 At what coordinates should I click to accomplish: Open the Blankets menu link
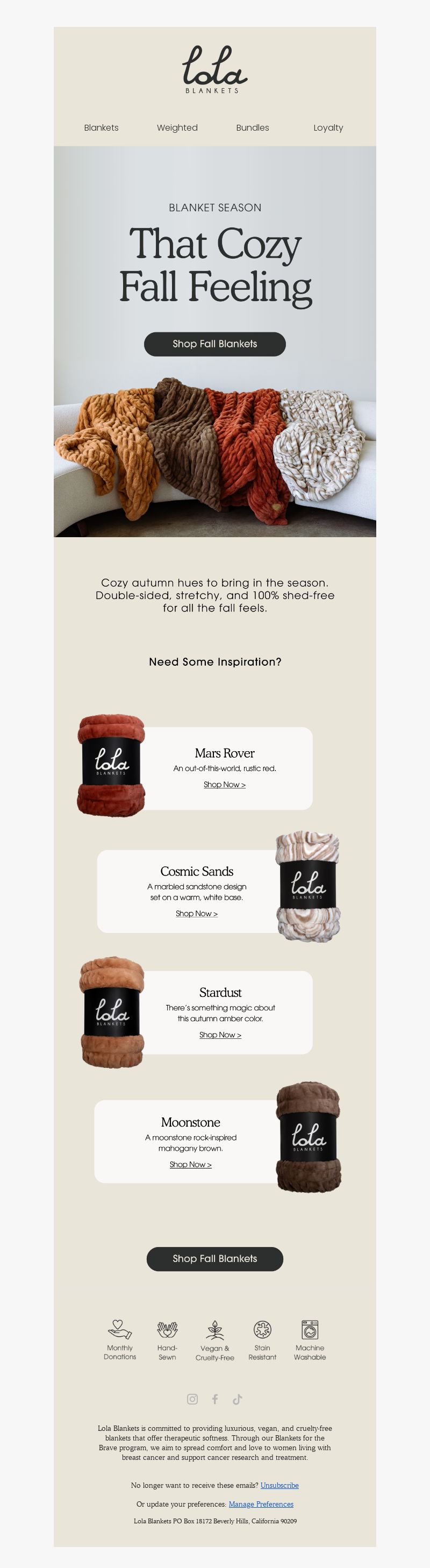pos(101,128)
